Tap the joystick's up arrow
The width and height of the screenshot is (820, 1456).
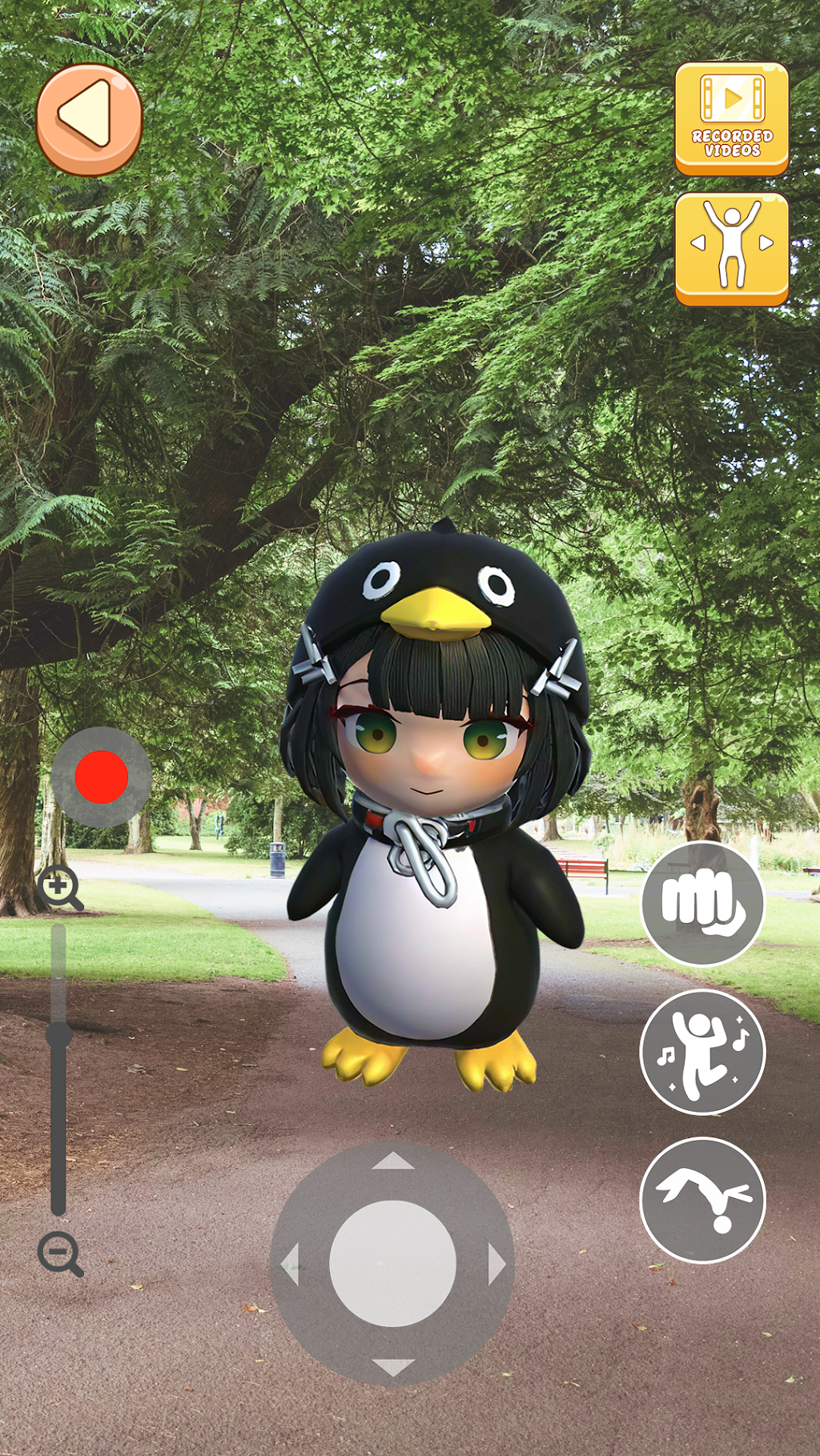point(393,1161)
